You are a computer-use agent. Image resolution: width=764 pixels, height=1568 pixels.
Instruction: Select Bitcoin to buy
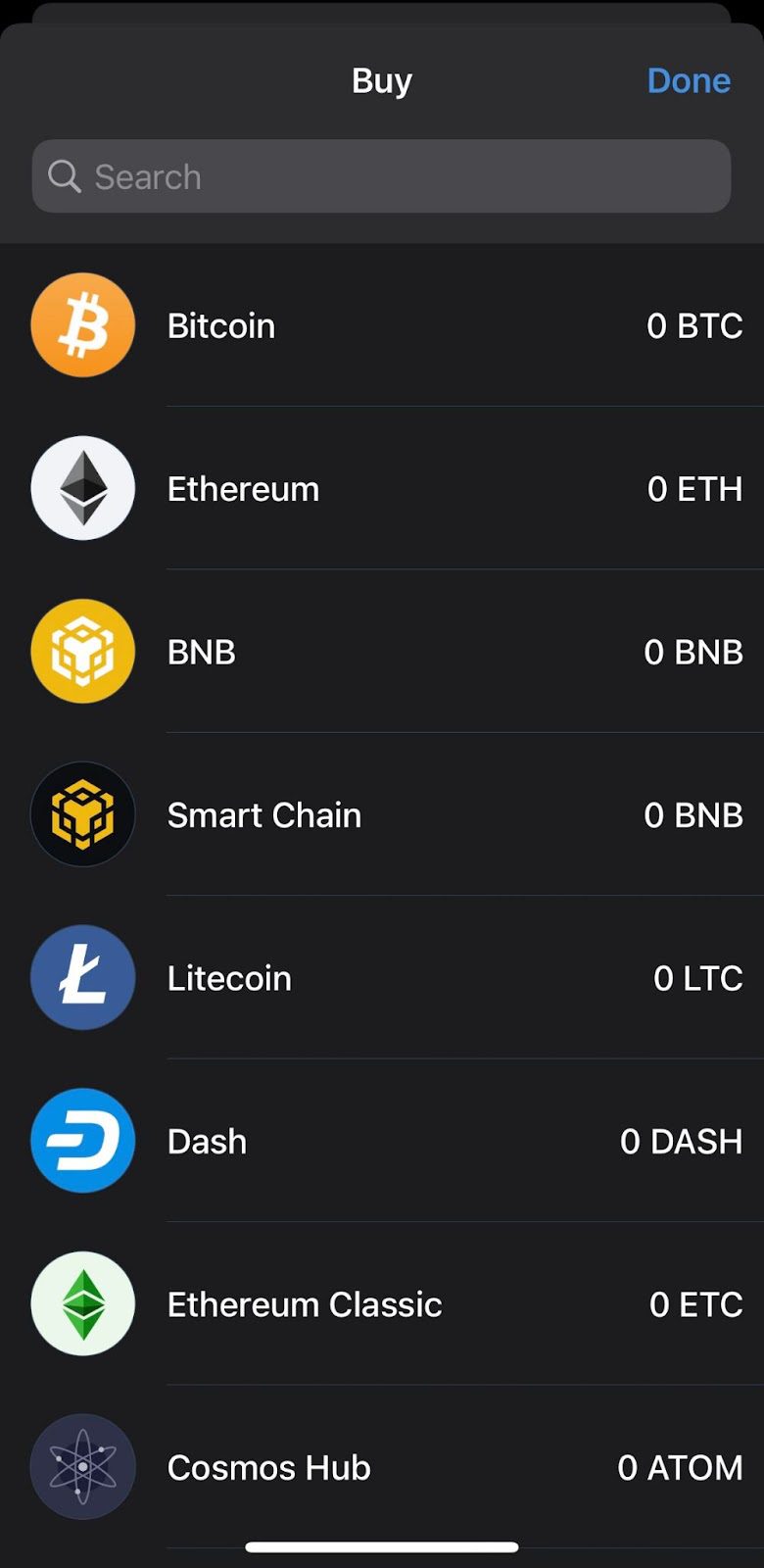[382, 325]
